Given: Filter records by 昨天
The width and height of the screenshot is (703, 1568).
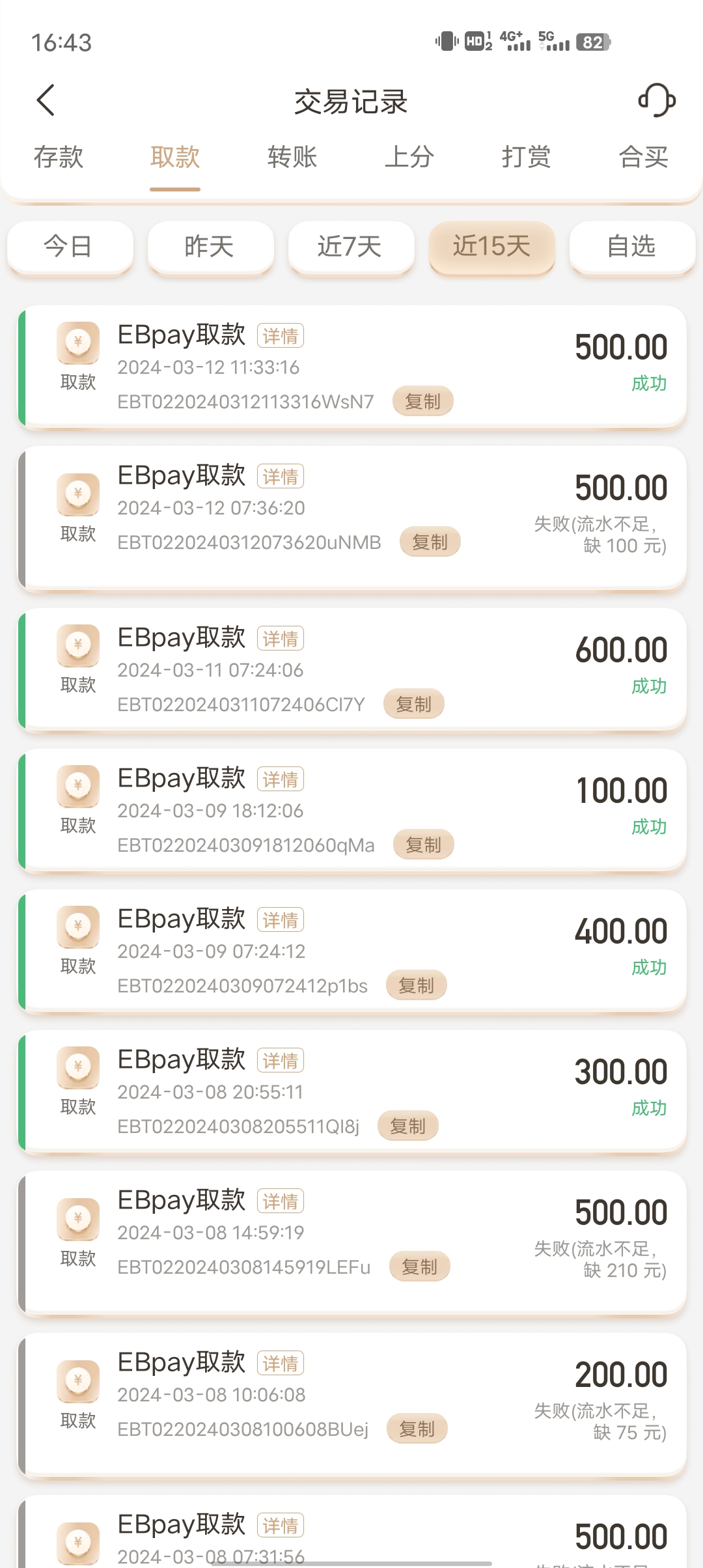Looking at the screenshot, I should pyautogui.click(x=210, y=247).
